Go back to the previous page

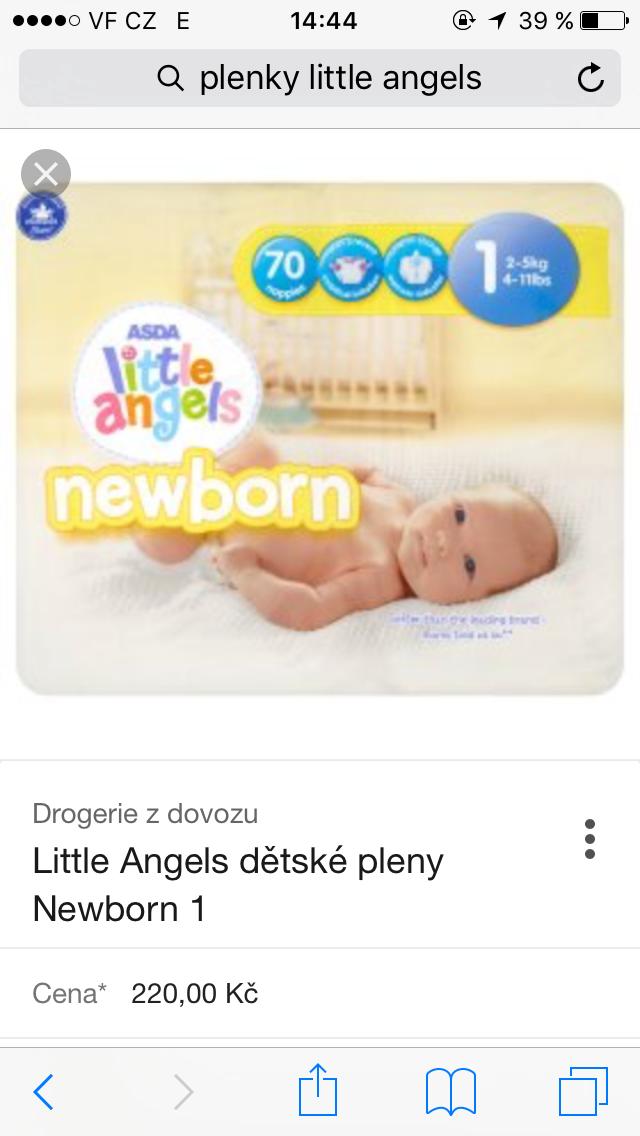(x=43, y=1091)
